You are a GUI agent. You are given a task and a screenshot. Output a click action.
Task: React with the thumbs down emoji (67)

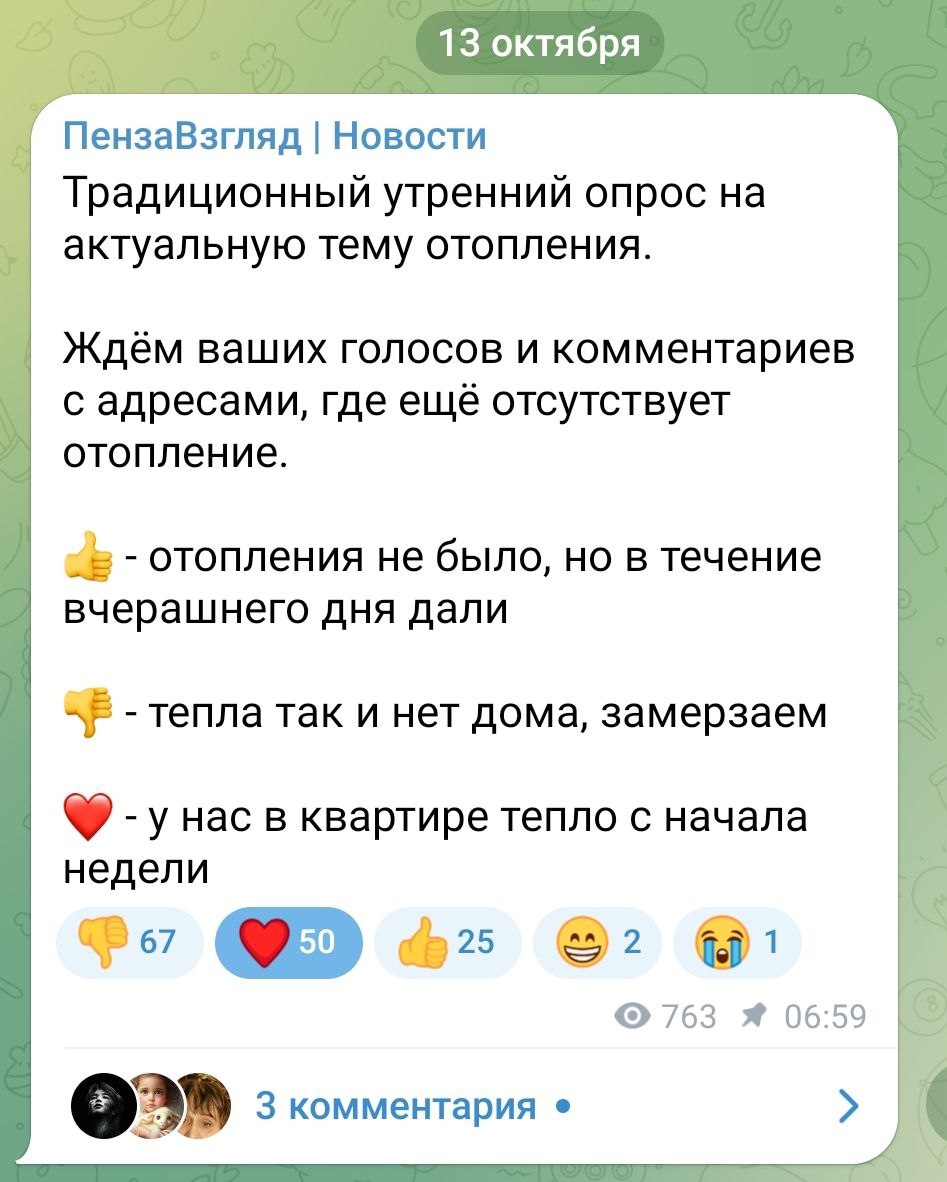click(x=131, y=941)
